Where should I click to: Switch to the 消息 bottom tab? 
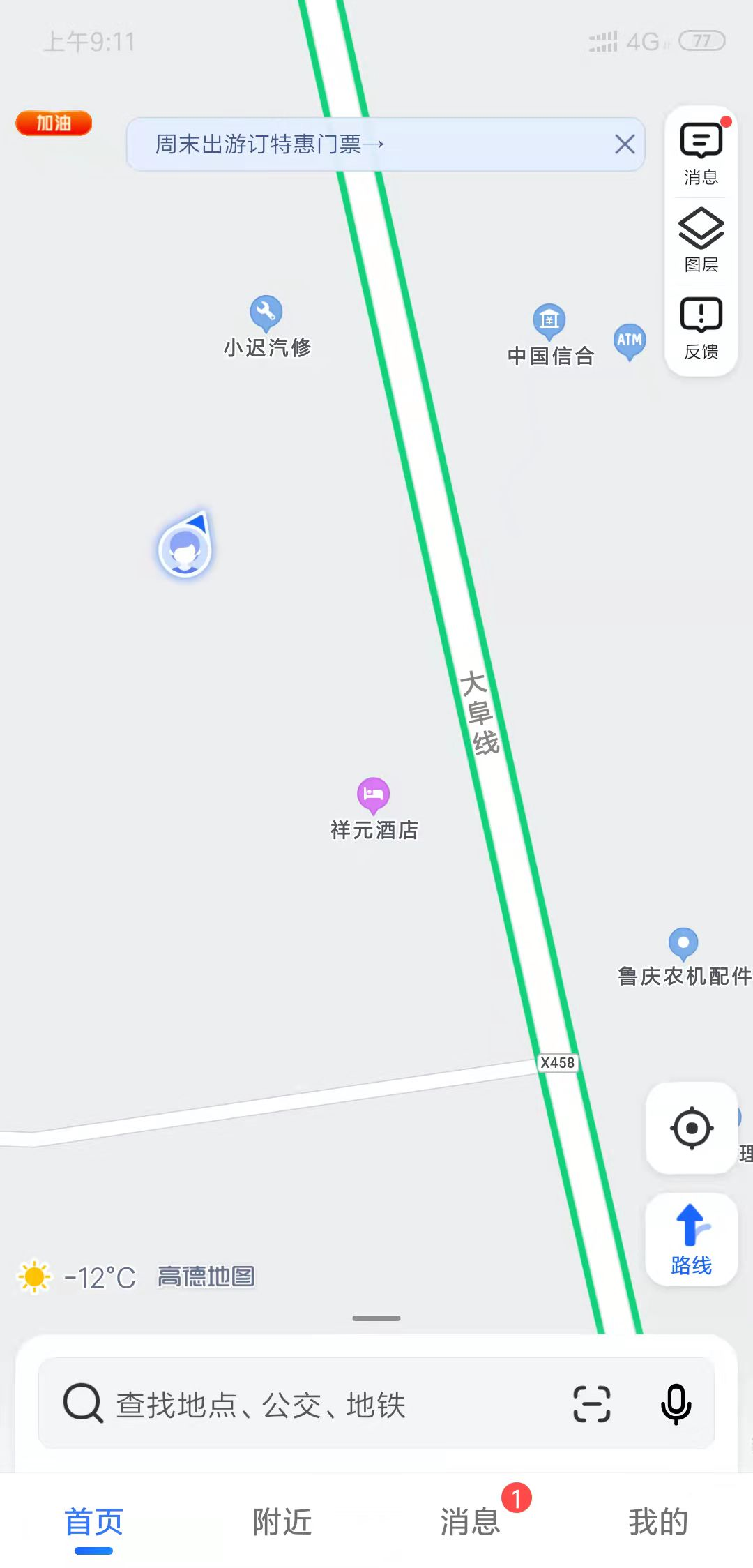click(x=471, y=1522)
